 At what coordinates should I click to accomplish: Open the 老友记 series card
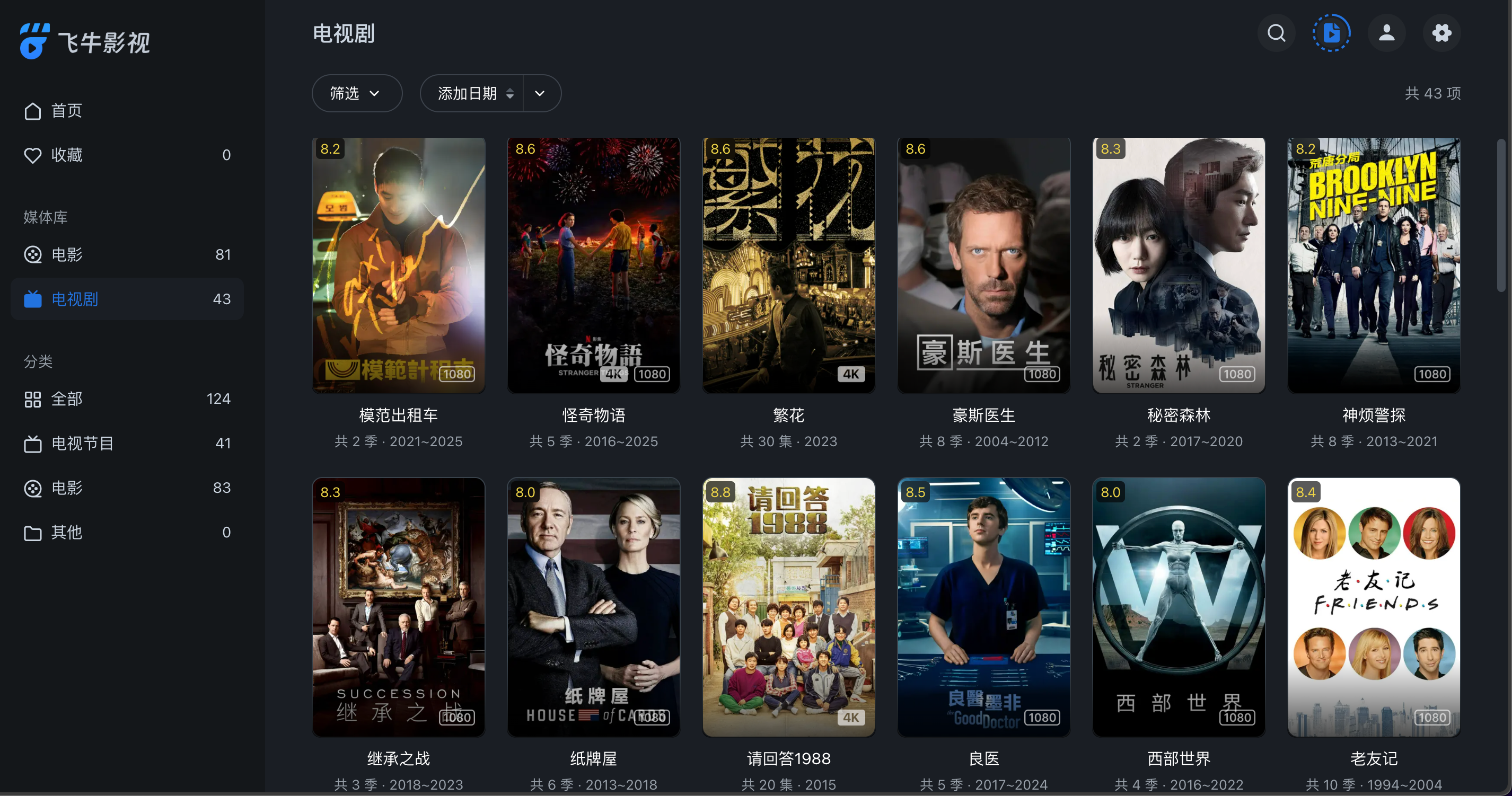pos(1374,607)
